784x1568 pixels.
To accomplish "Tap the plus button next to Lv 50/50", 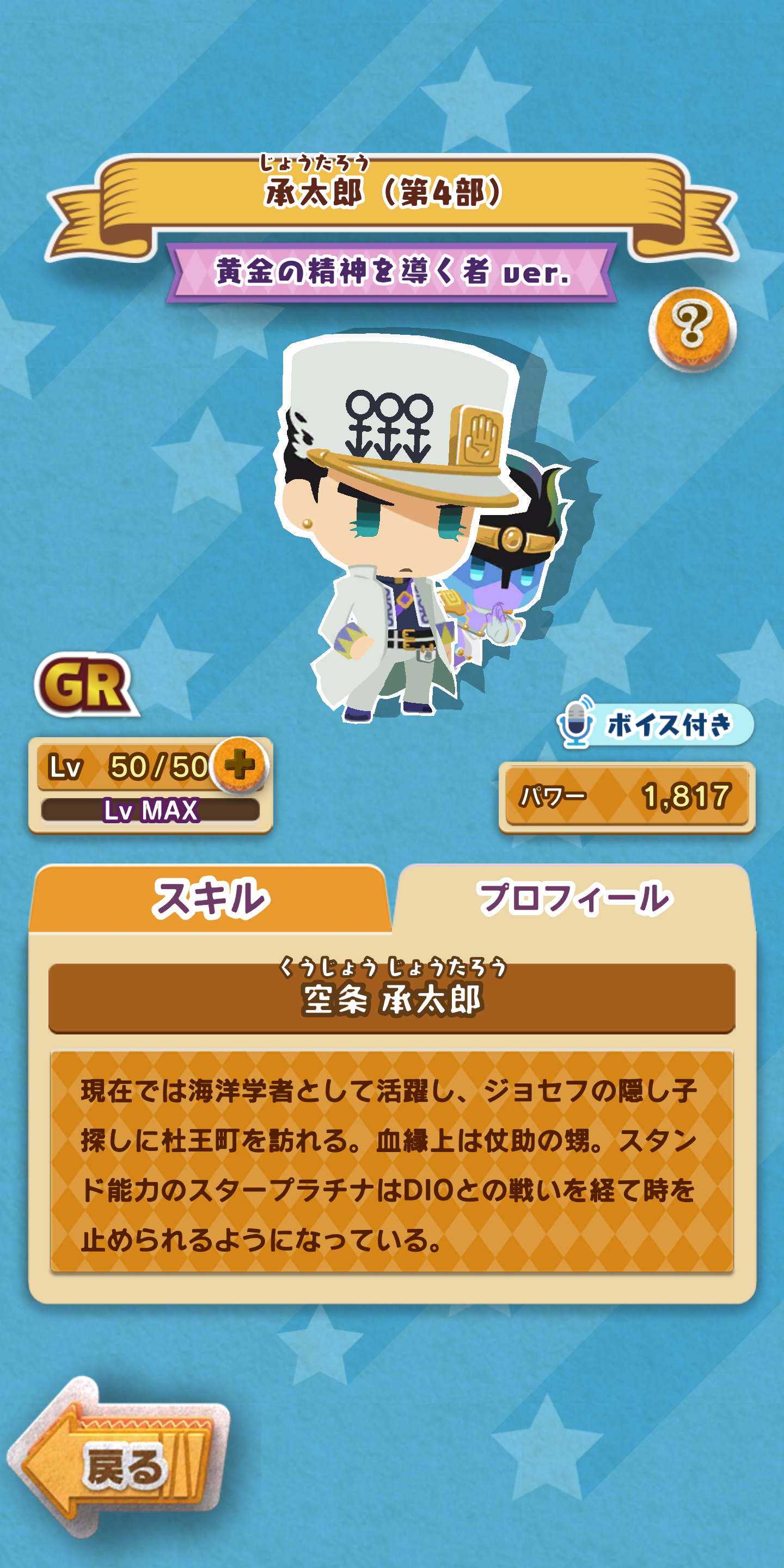I will [239, 764].
